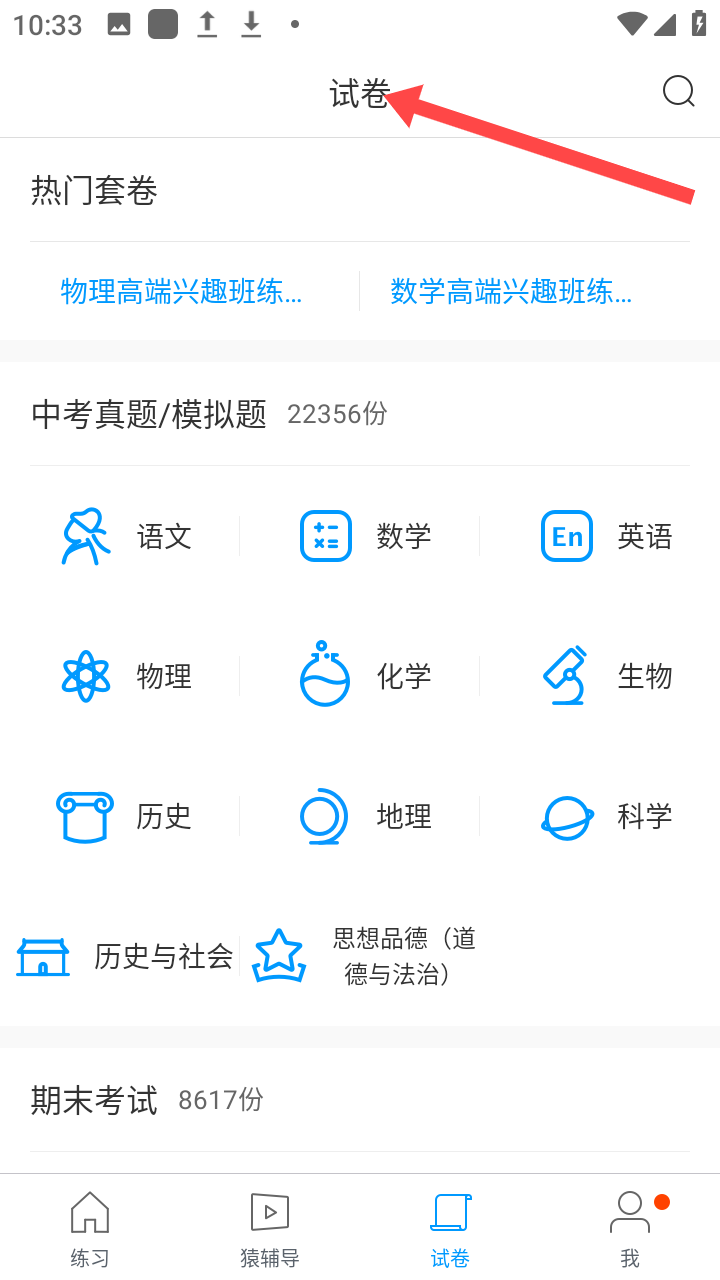Switch to the 猿辅导 tab
The height and width of the screenshot is (1280, 720).
pyautogui.click(x=270, y=1229)
